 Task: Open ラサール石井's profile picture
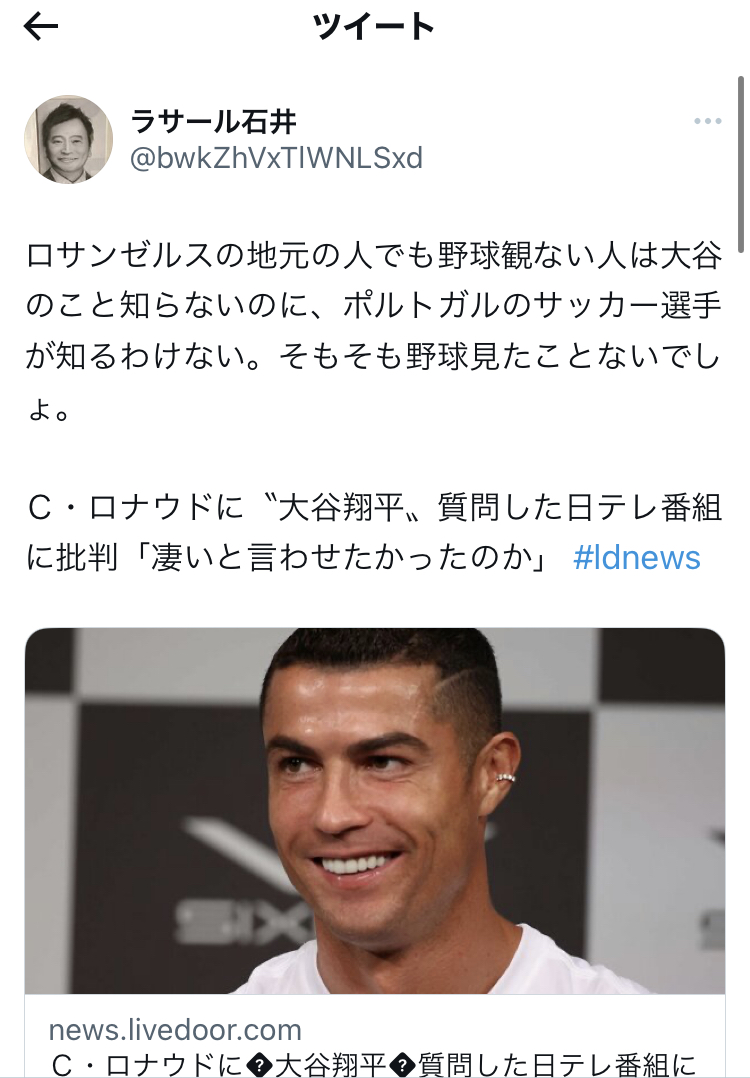[68, 139]
